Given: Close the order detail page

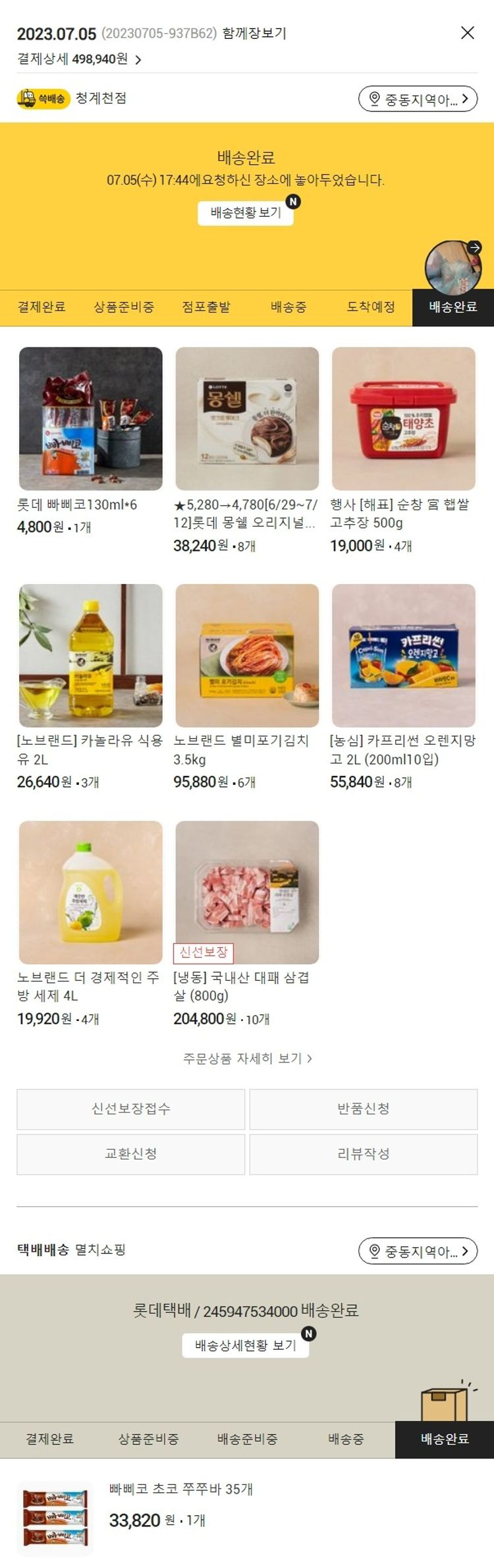Looking at the screenshot, I should [x=467, y=32].
